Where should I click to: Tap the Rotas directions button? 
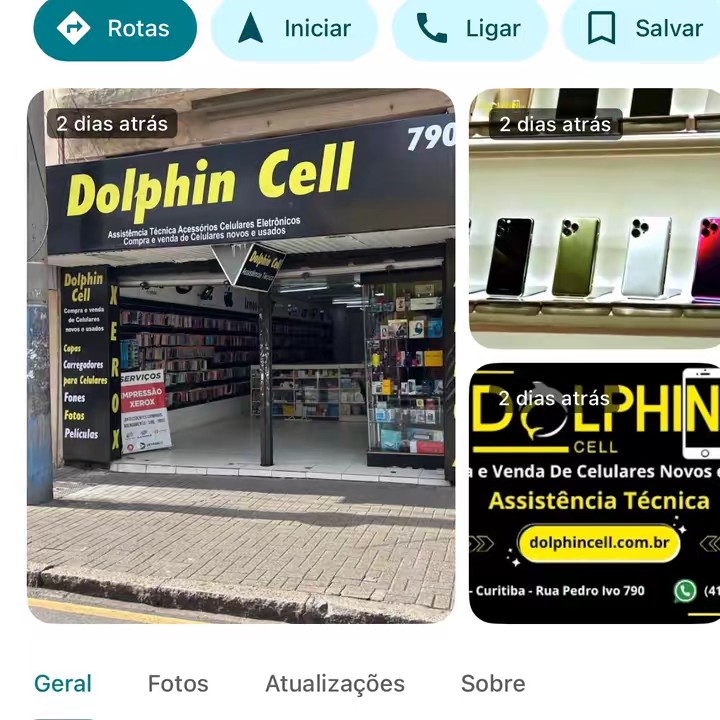point(115,29)
